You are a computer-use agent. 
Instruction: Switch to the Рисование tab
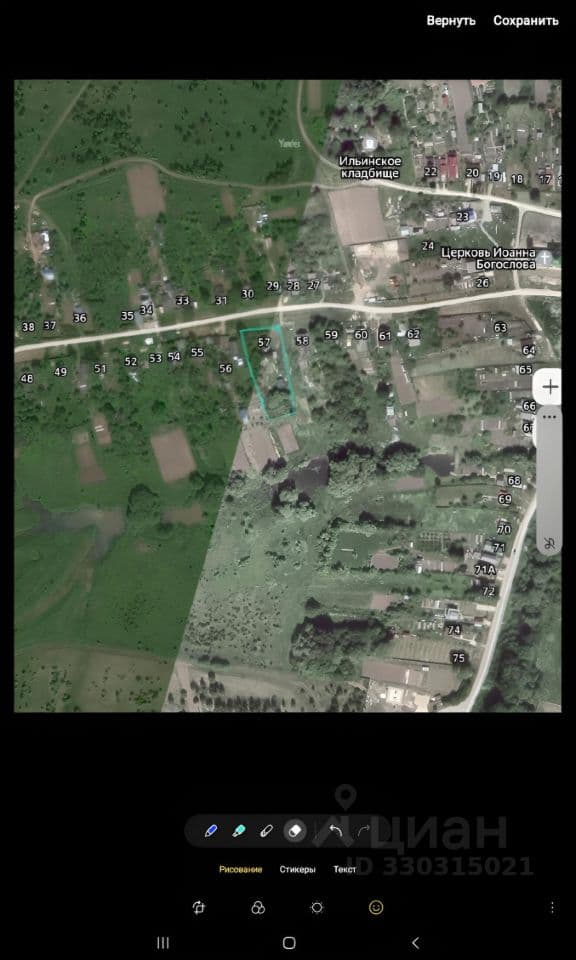[x=241, y=869]
